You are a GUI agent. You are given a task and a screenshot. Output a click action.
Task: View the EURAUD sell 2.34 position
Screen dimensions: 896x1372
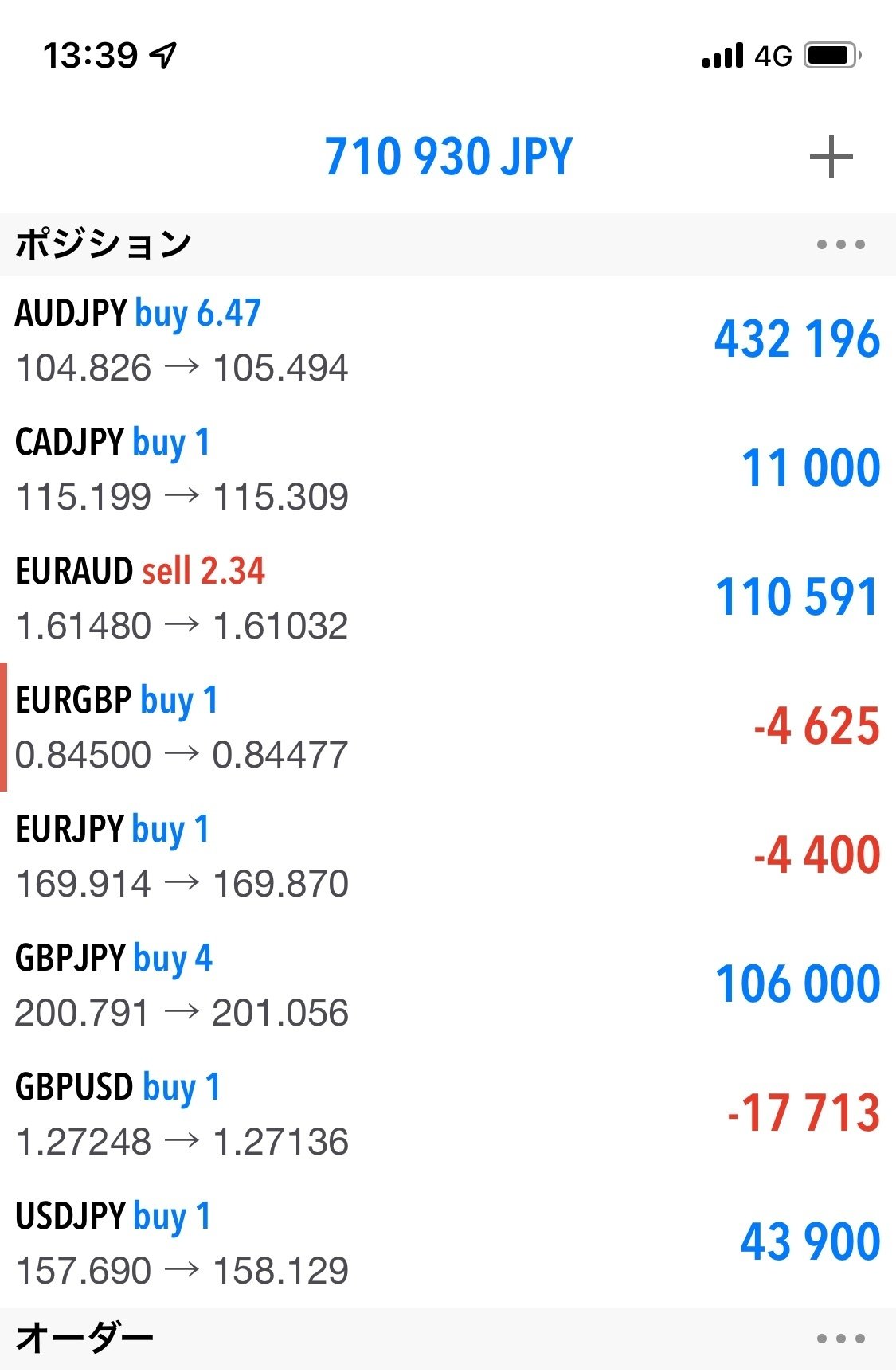(x=448, y=598)
